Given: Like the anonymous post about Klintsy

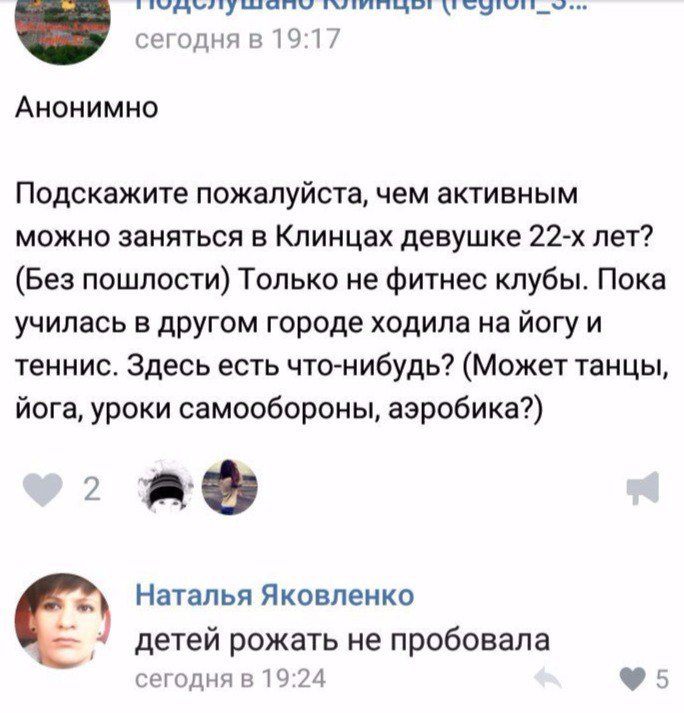Looking at the screenshot, I should tap(43, 490).
